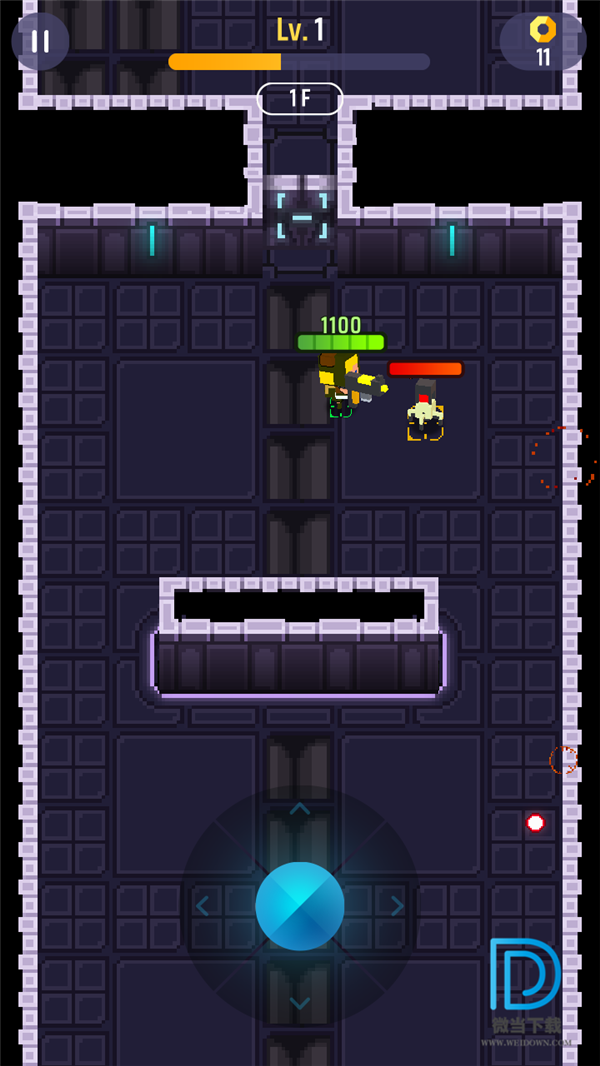Tap the joystick up arrow

click(300, 808)
